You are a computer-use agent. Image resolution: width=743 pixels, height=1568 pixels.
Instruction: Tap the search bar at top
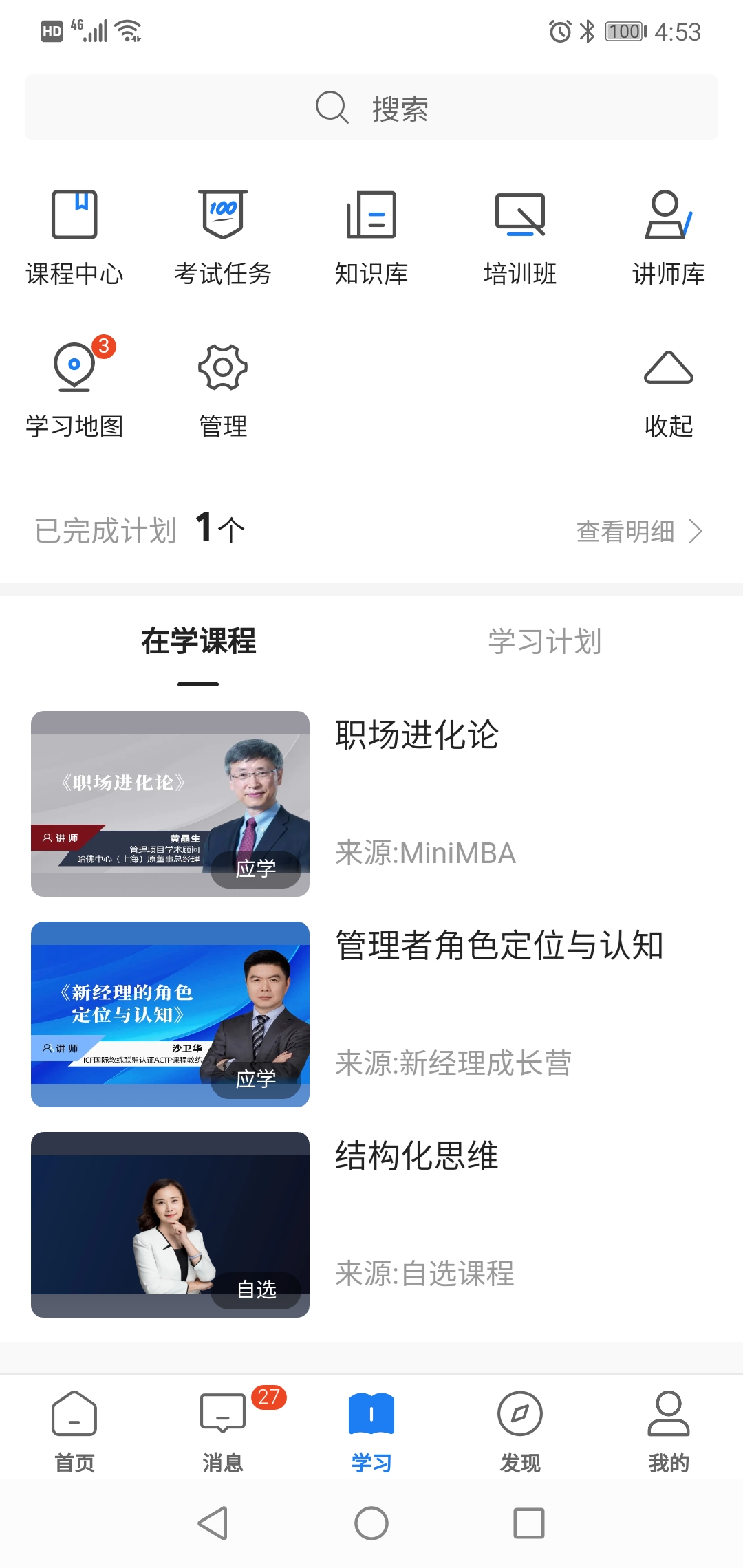pyautogui.click(x=371, y=107)
